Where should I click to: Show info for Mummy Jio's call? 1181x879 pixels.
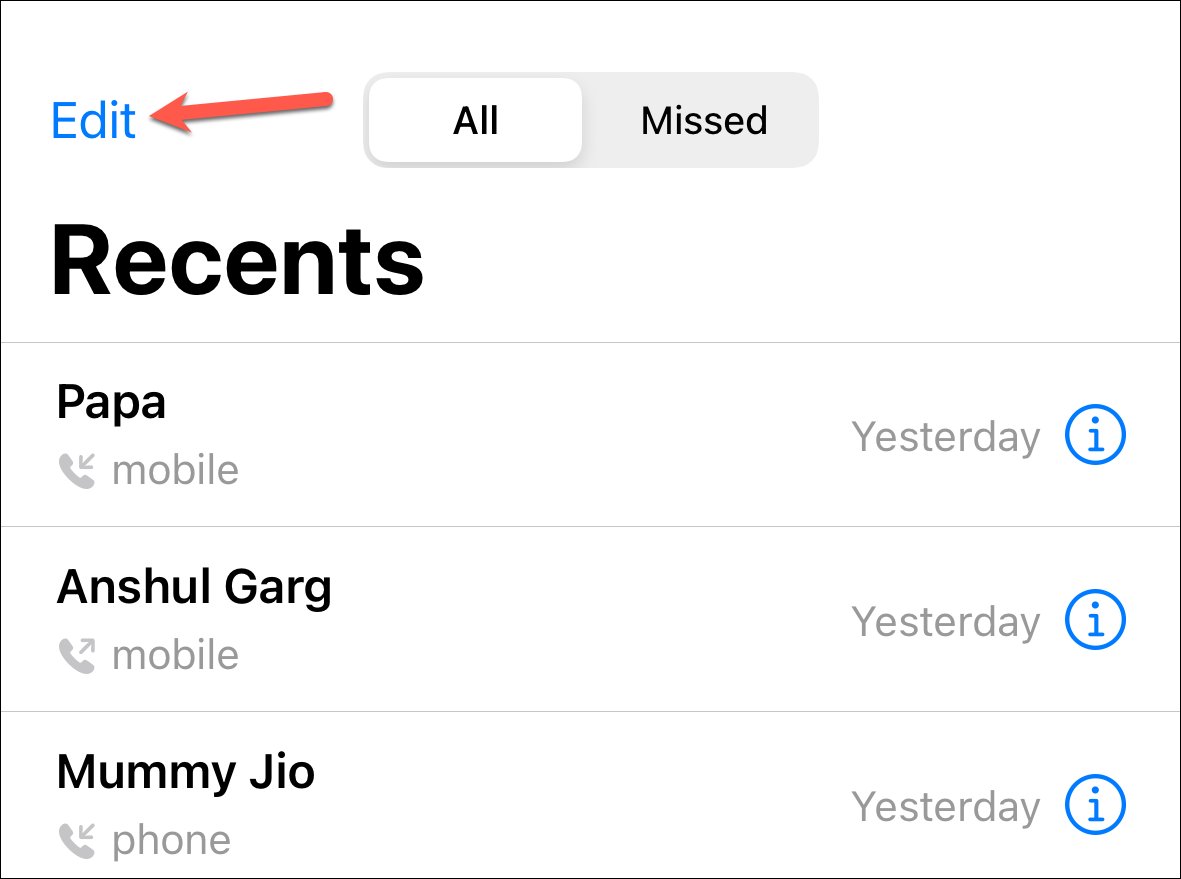(1095, 804)
